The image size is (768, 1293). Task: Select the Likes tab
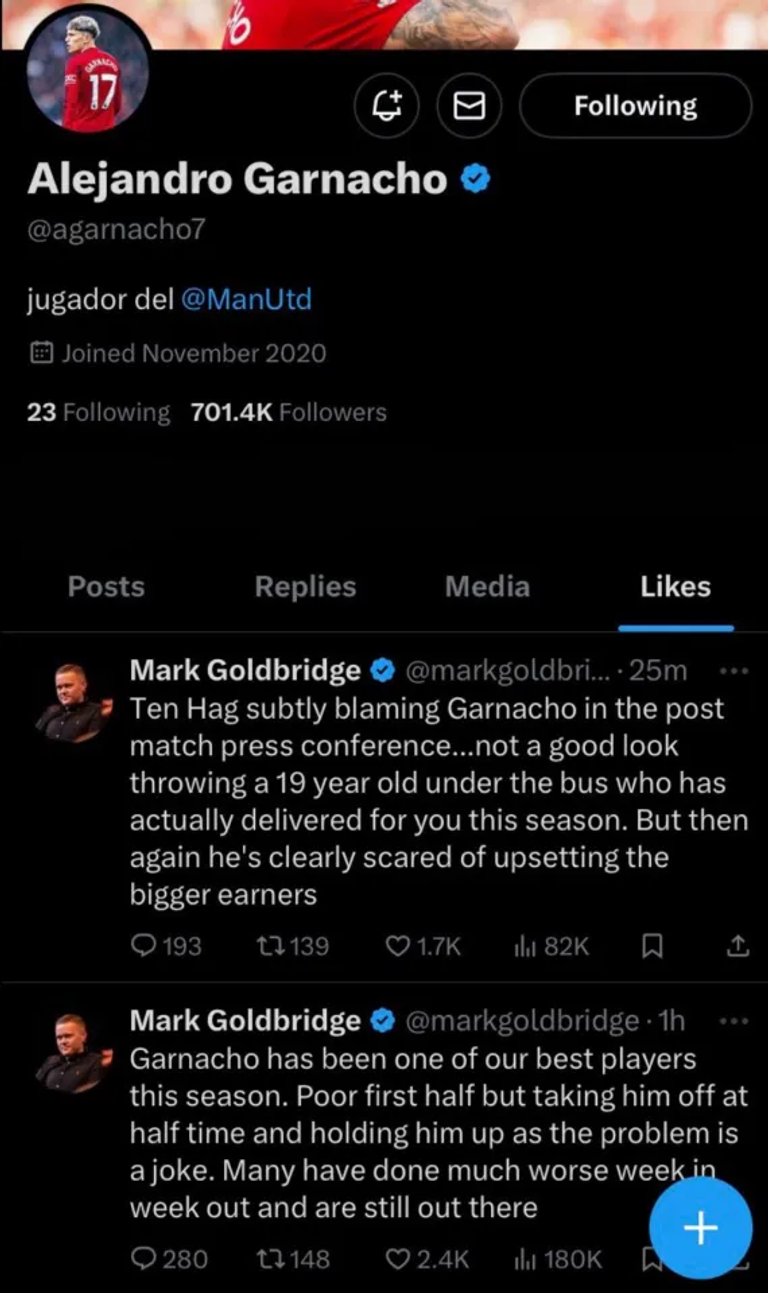(x=675, y=587)
